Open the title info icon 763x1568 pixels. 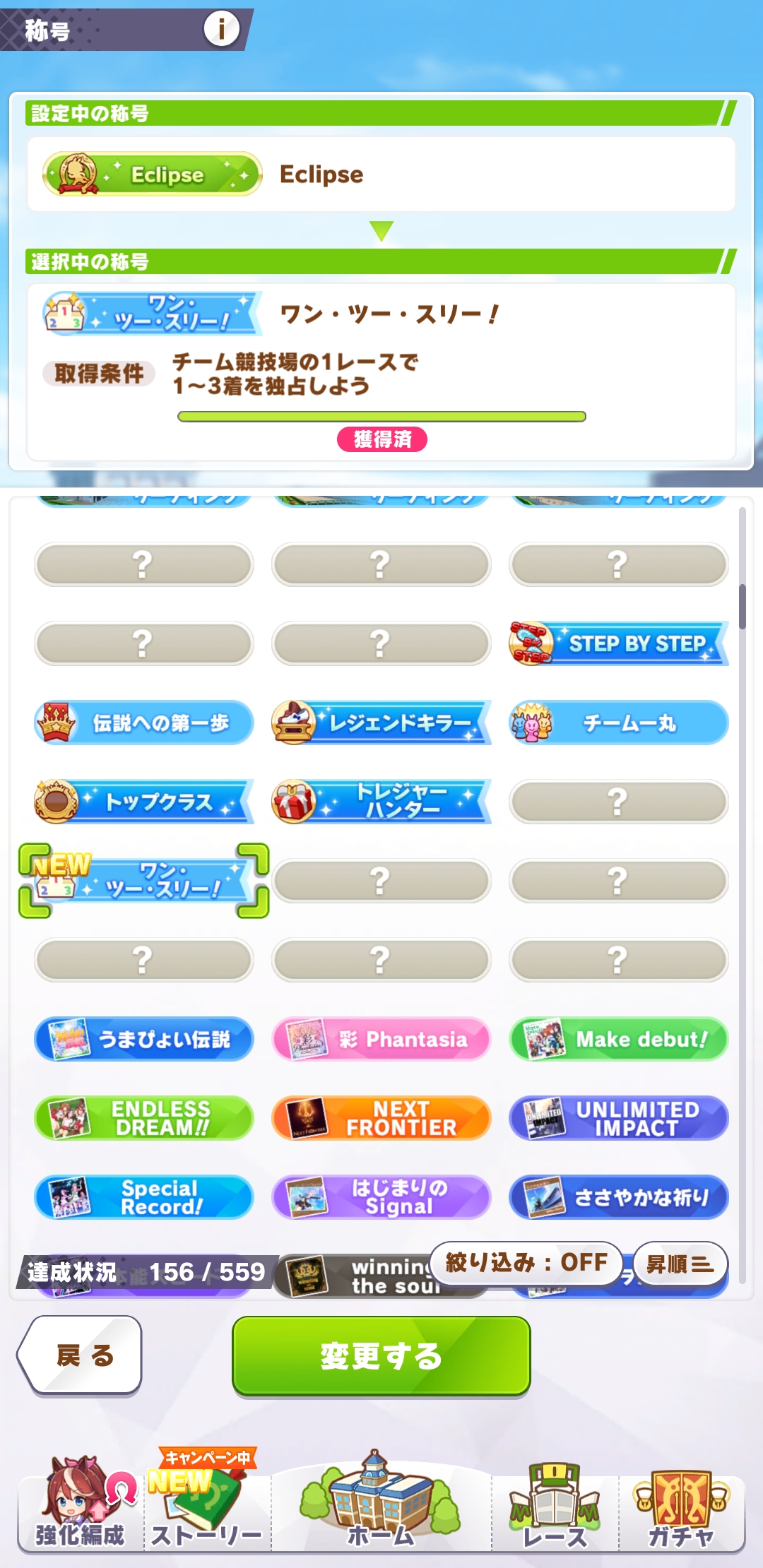tap(221, 29)
